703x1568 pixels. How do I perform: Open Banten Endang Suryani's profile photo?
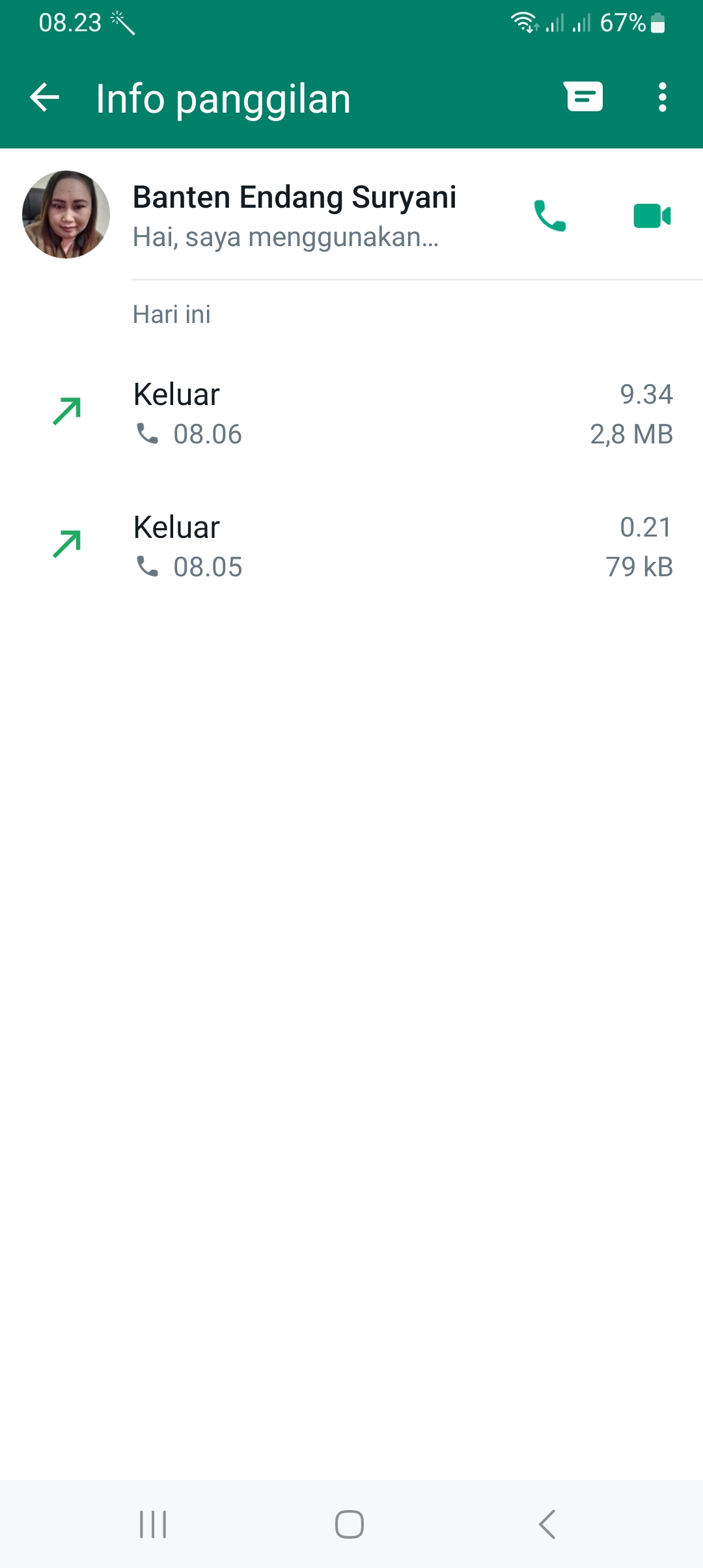[x=66, y=214]
